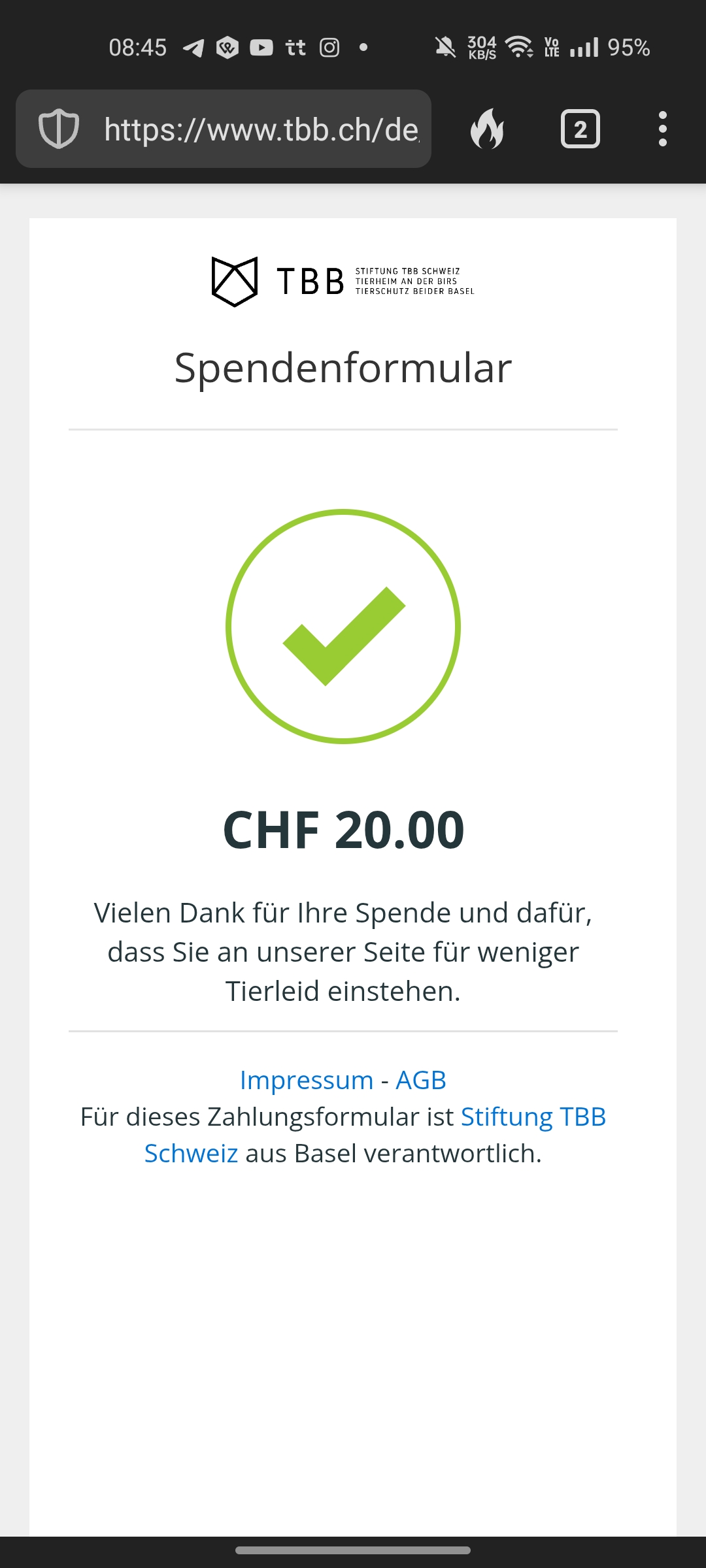Follow the Stiftung TBB Schweiz link

coord(533,1117)
